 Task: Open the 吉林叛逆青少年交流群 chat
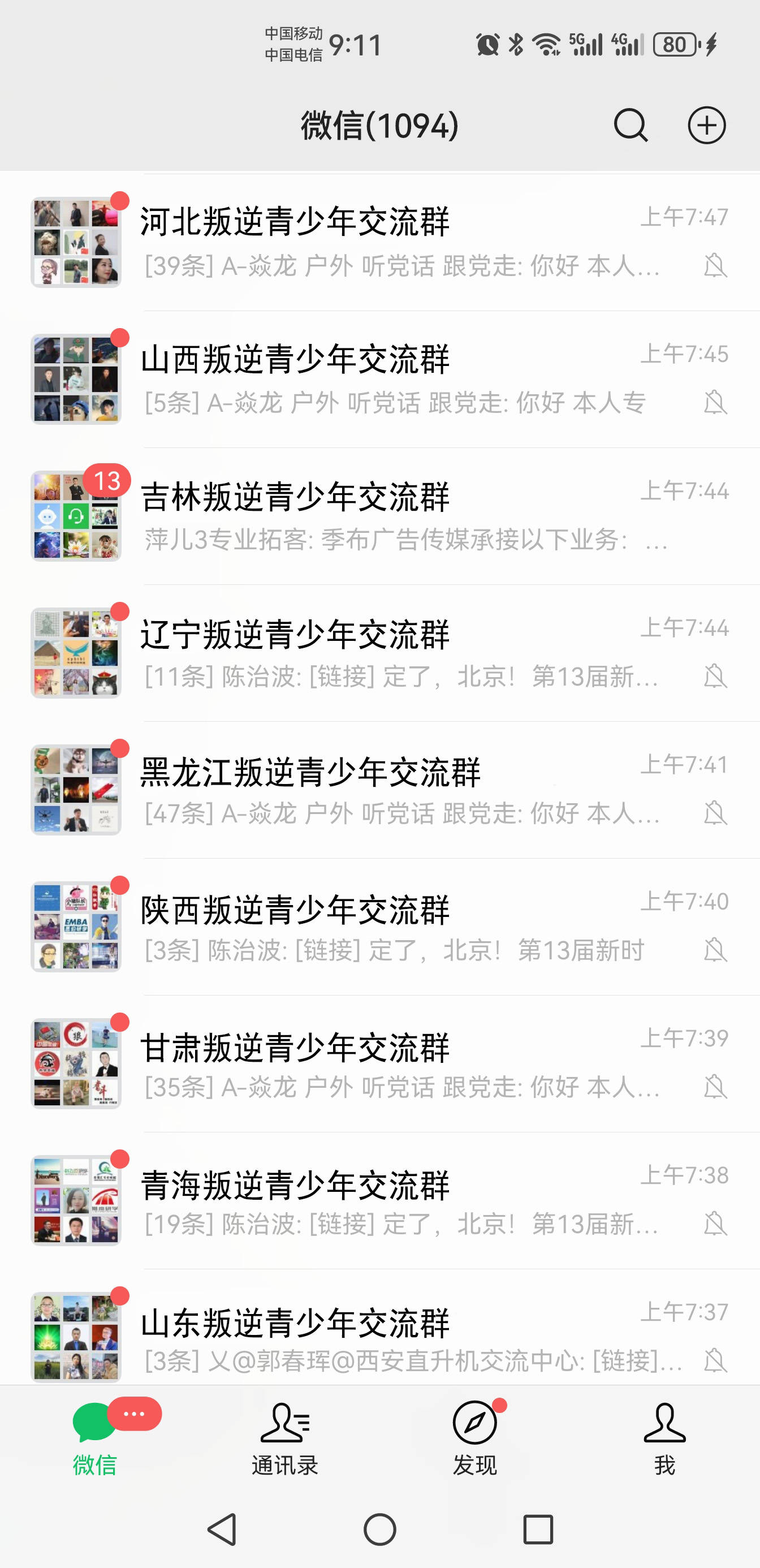(x=390, y=515)
